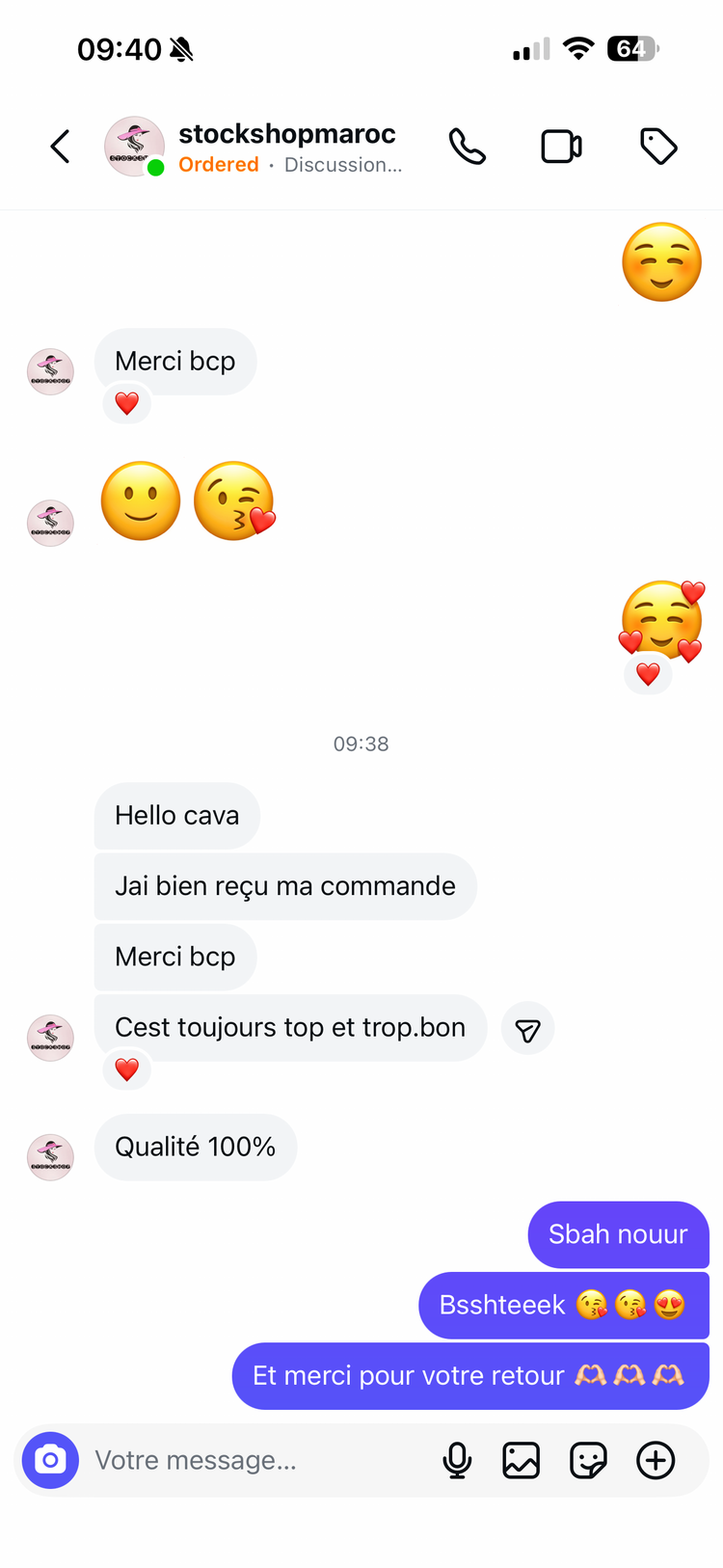View heart reaction under 'Cest toujours top'
Viewport: 723px width, 1568px height.
127,1068
